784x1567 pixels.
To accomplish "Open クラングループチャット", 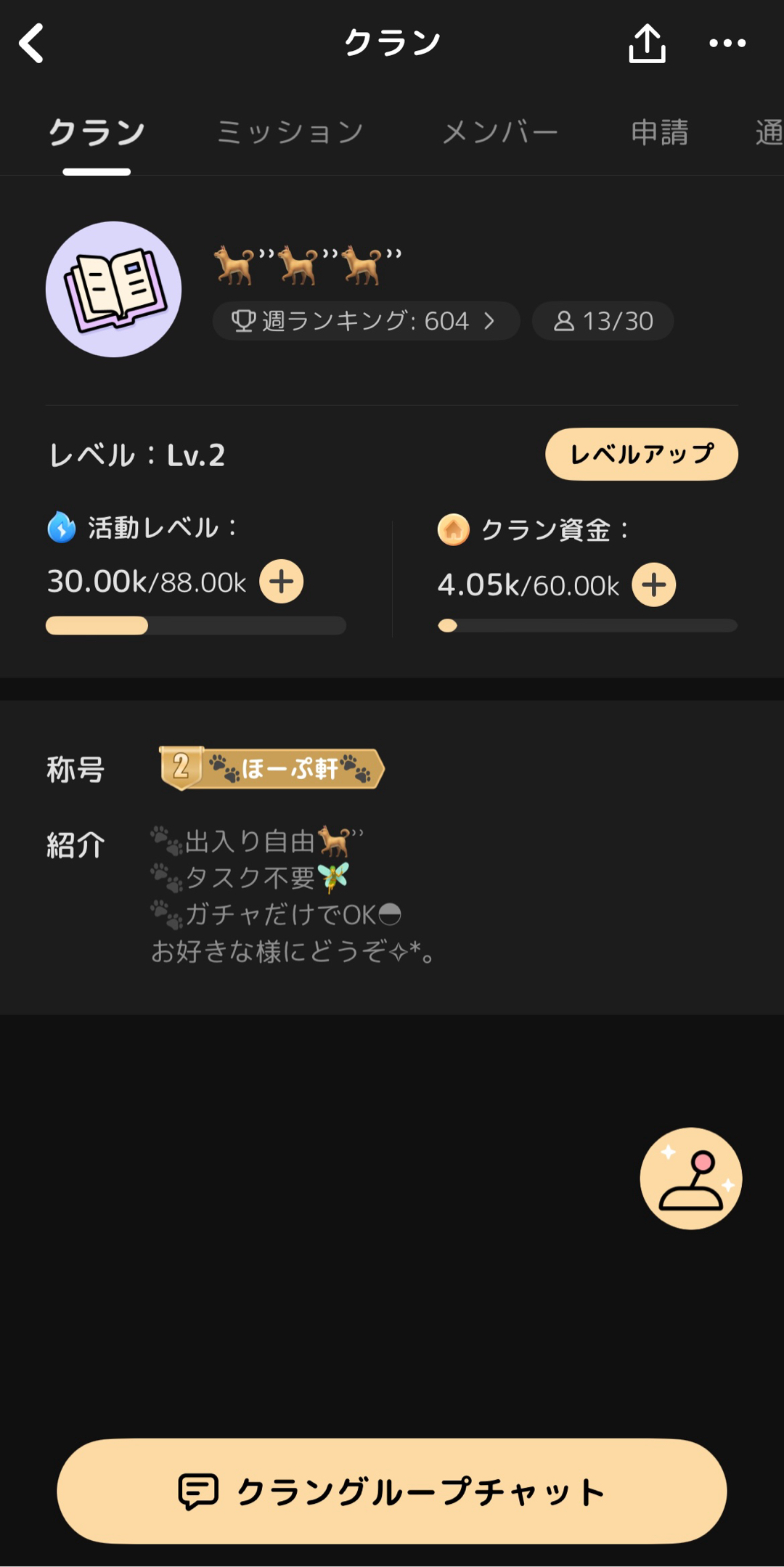I will (x=392, y=1491).
